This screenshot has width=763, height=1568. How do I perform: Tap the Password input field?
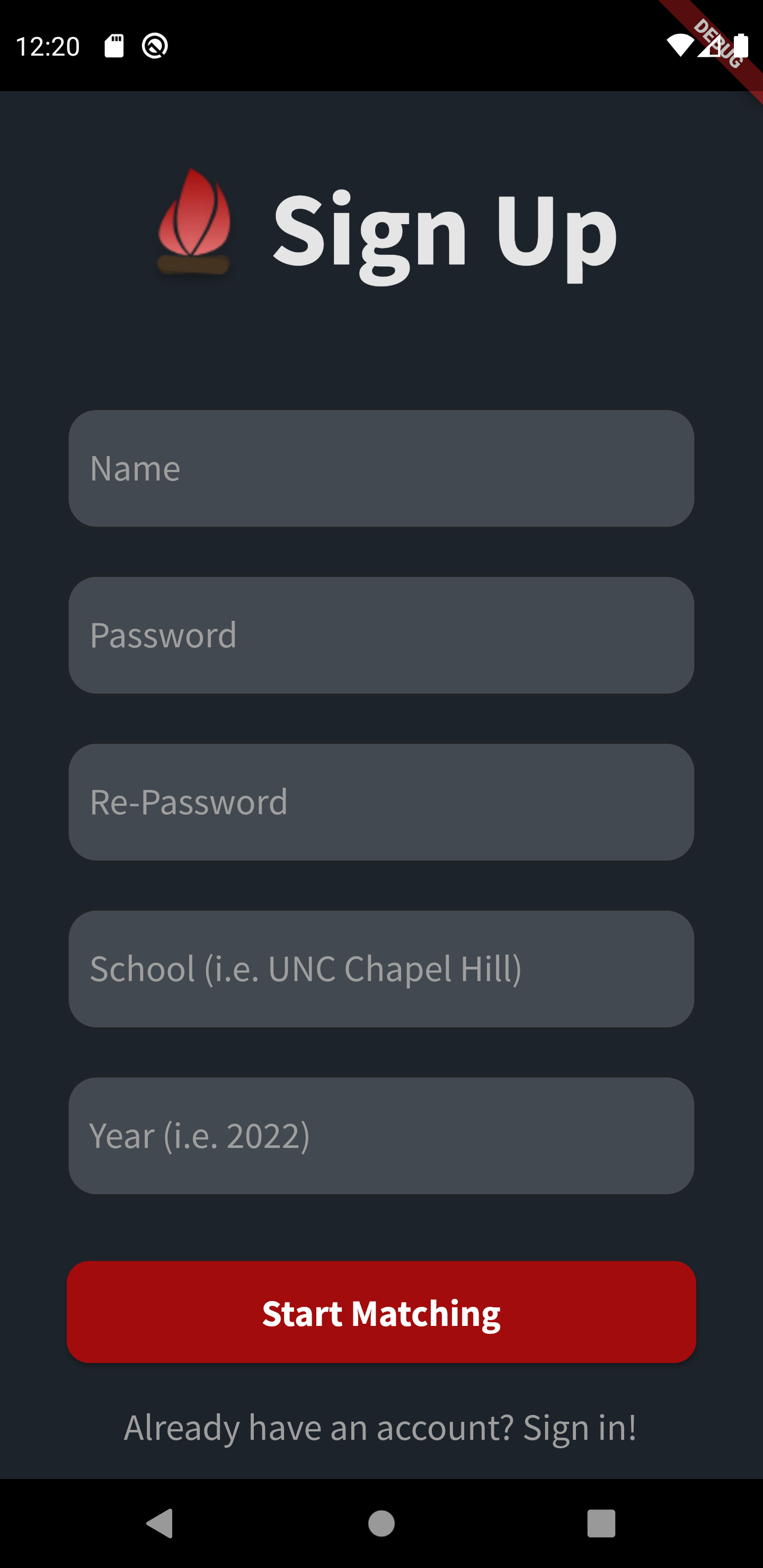tap(381, 635)
